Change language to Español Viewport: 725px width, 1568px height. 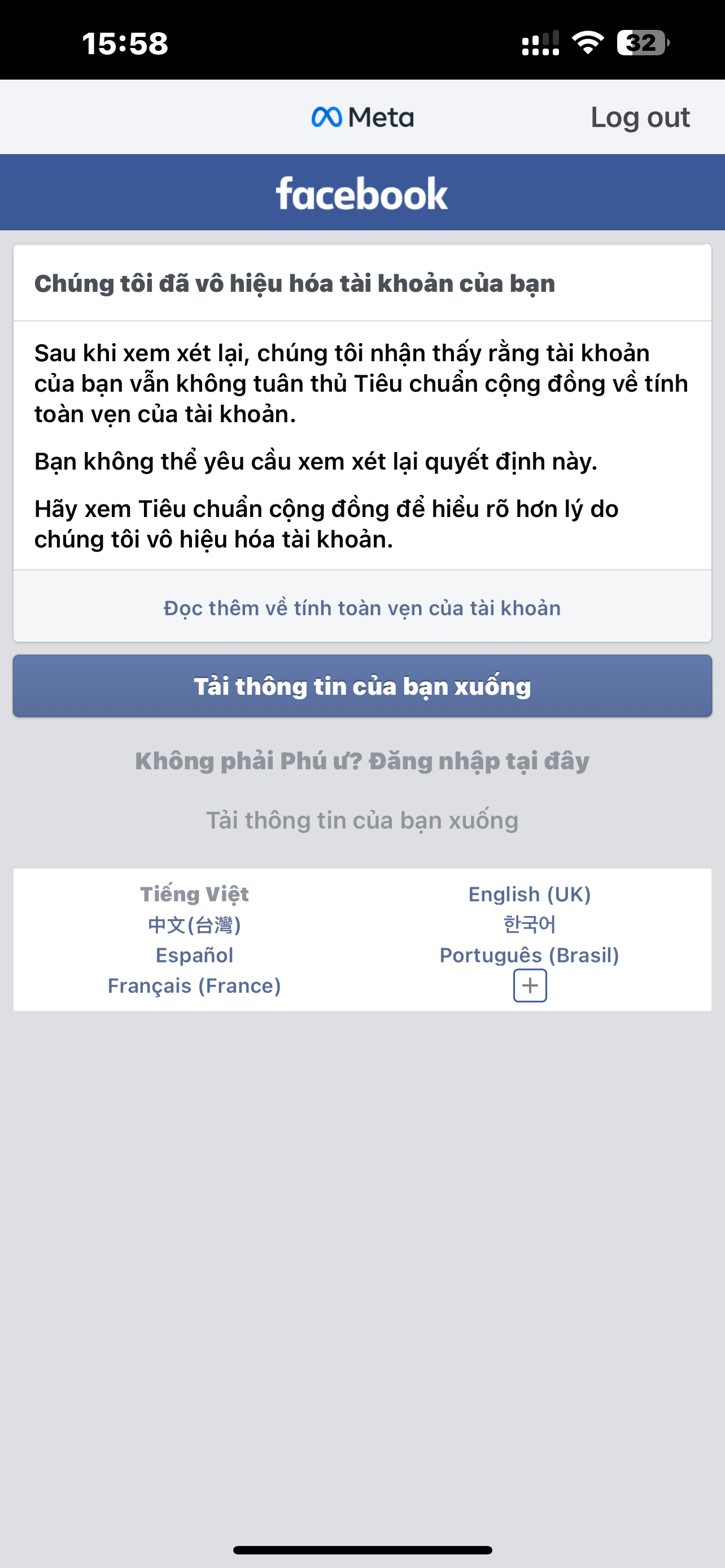coord(194,955)
